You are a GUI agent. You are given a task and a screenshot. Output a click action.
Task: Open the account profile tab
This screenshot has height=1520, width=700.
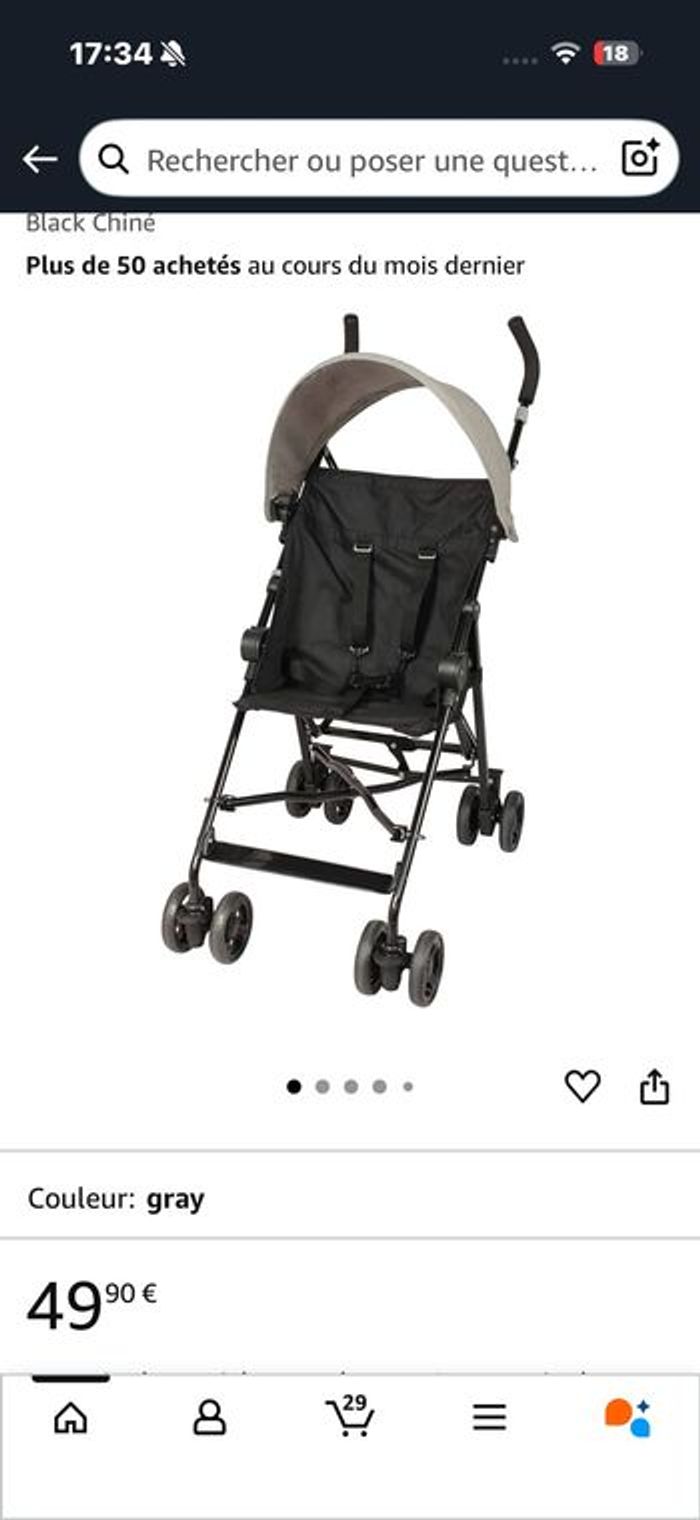(209, 1417)
